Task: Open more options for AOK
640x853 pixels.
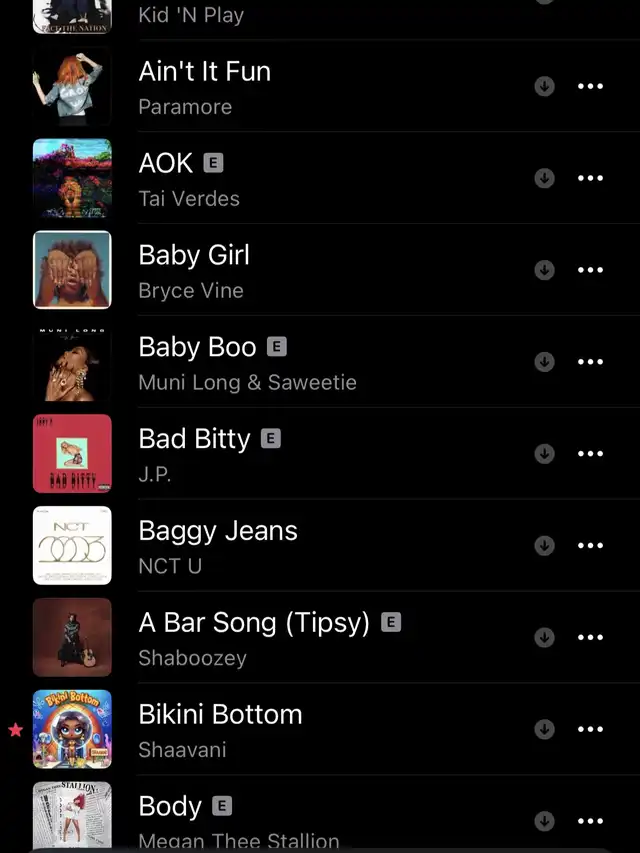Action: (591, 178)
